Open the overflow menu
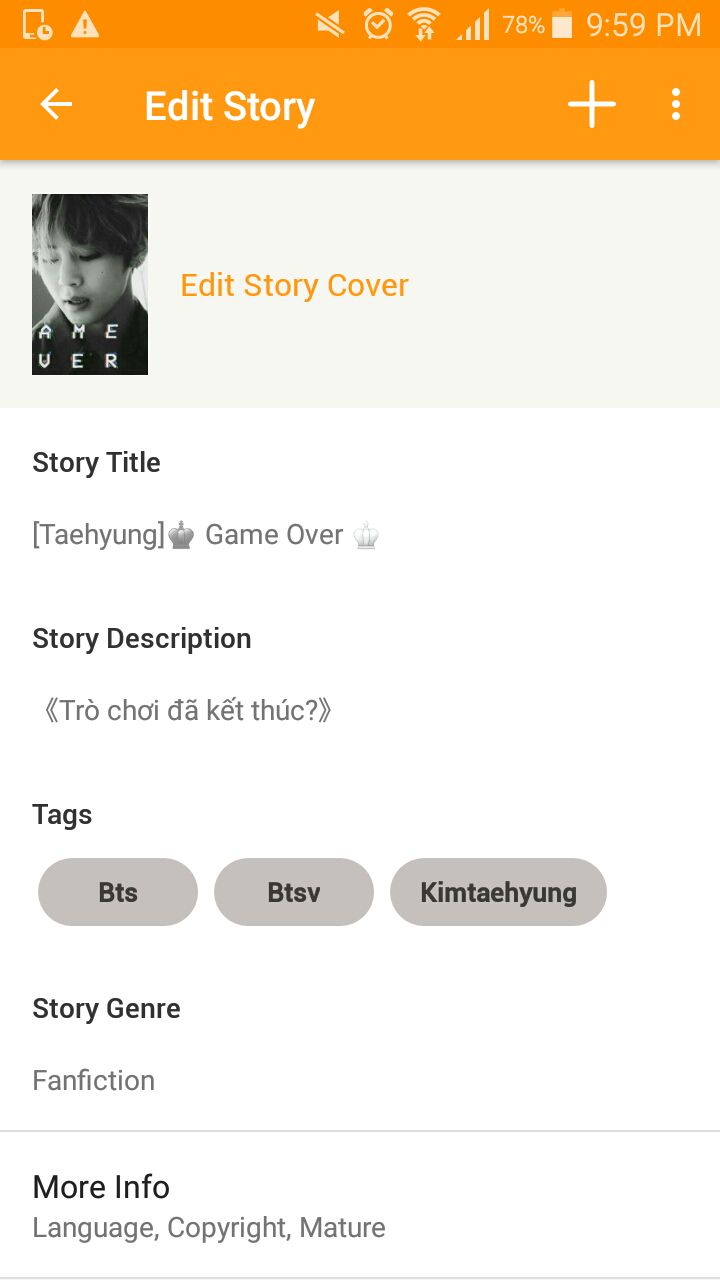Screen dimensions: 720x1280 [x=676, y=105]
